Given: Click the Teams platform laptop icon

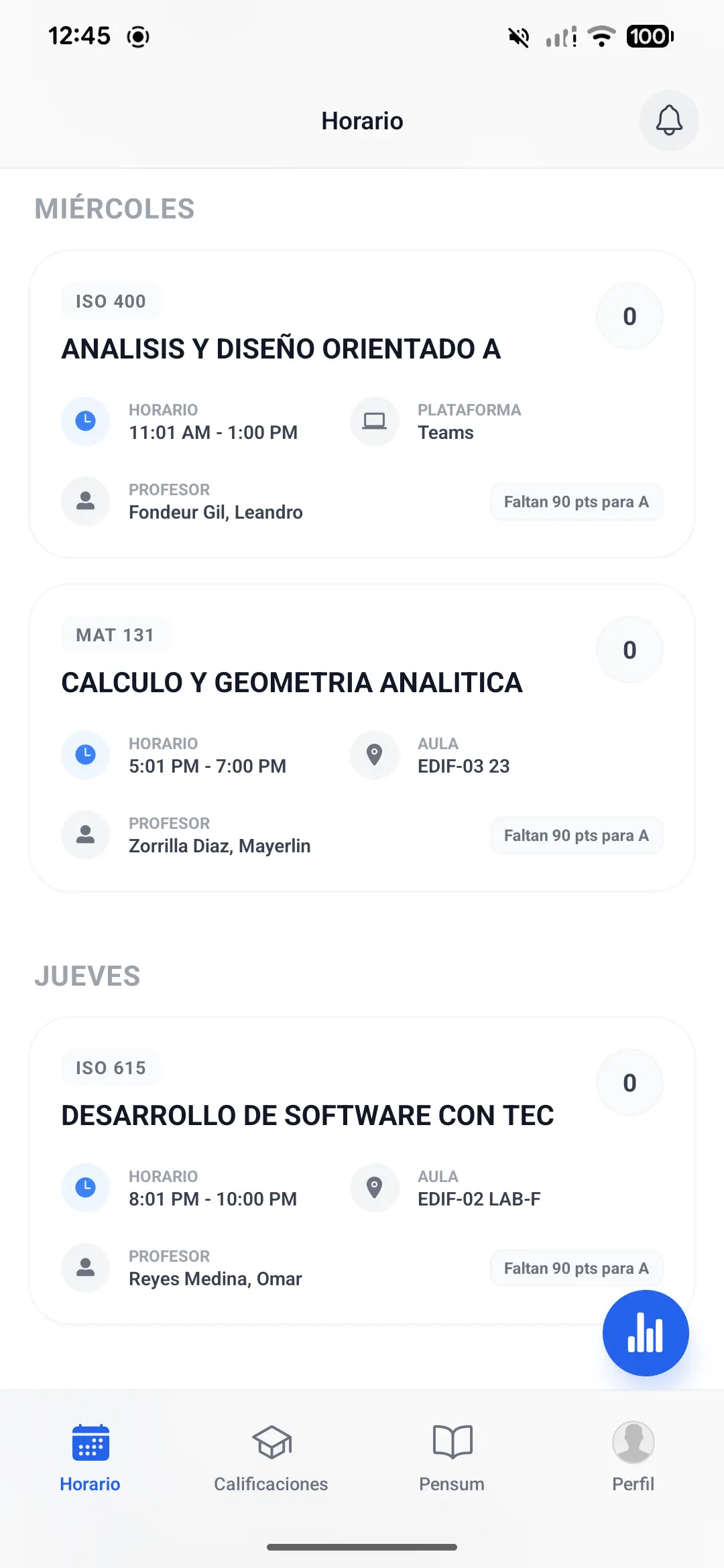Looking at the screenshot, I should point(373,421).
